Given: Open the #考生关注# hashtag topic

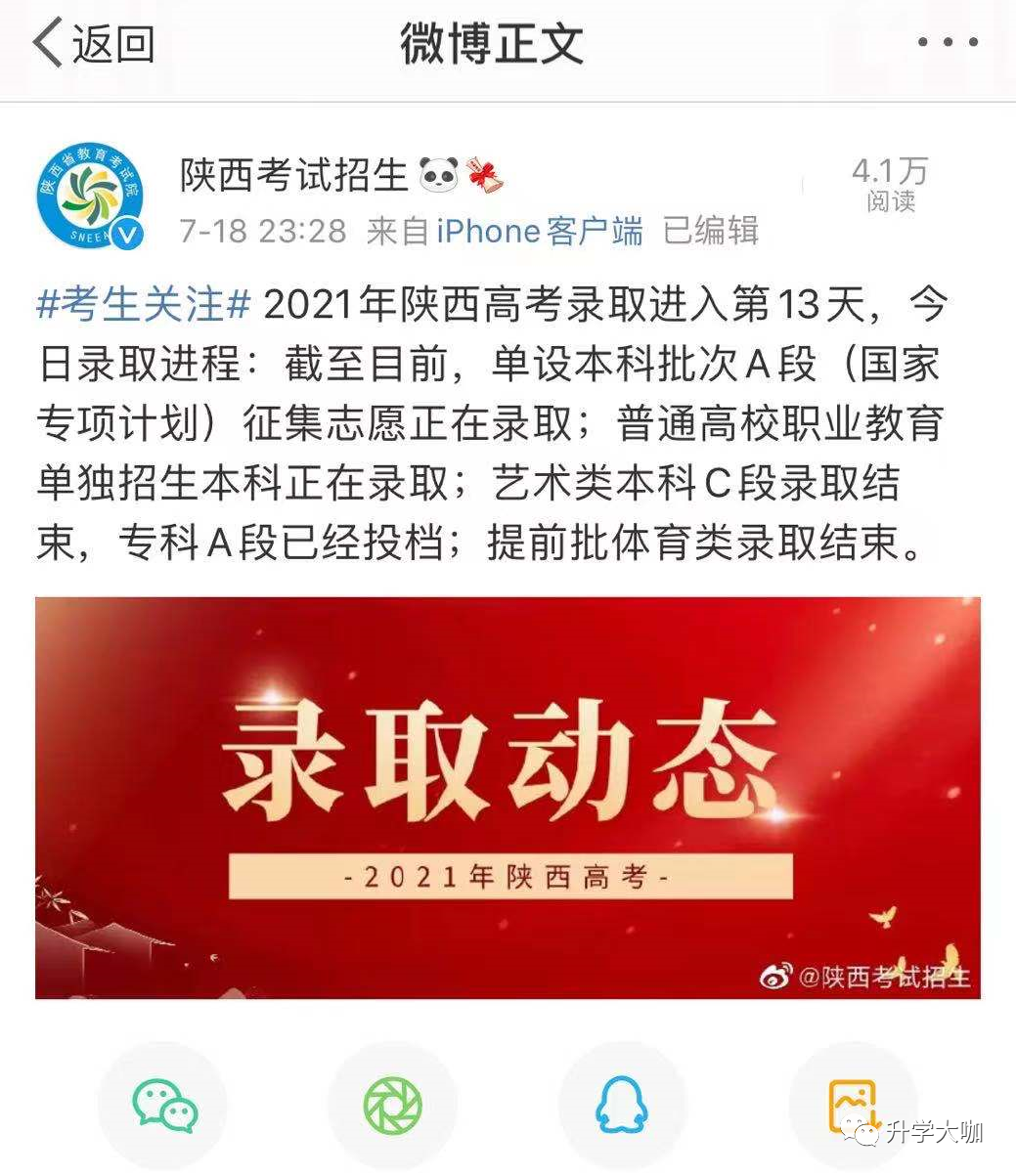Looking at the screenshot, I should pyautogui.click(x=145, y=305).
